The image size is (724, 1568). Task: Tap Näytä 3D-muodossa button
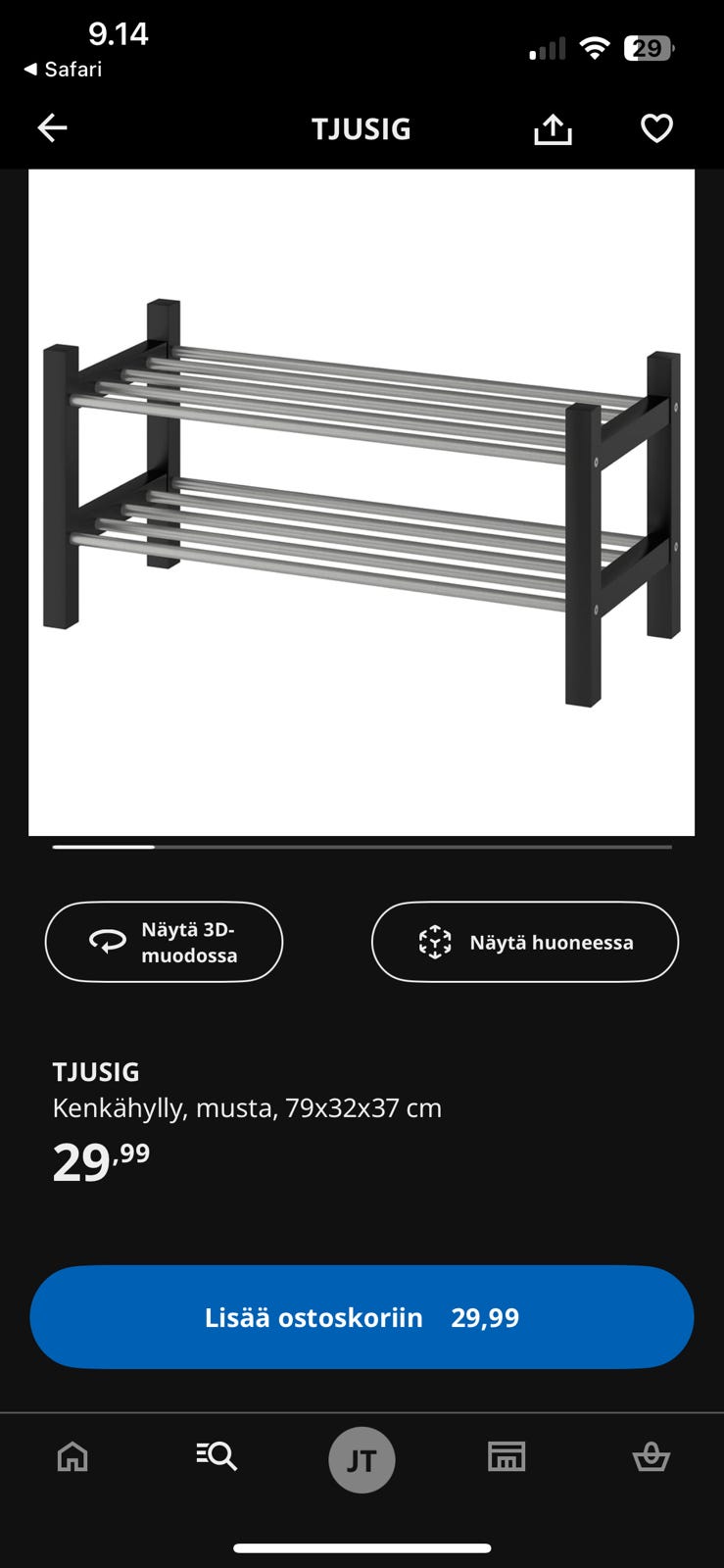[x=164, y=942]
